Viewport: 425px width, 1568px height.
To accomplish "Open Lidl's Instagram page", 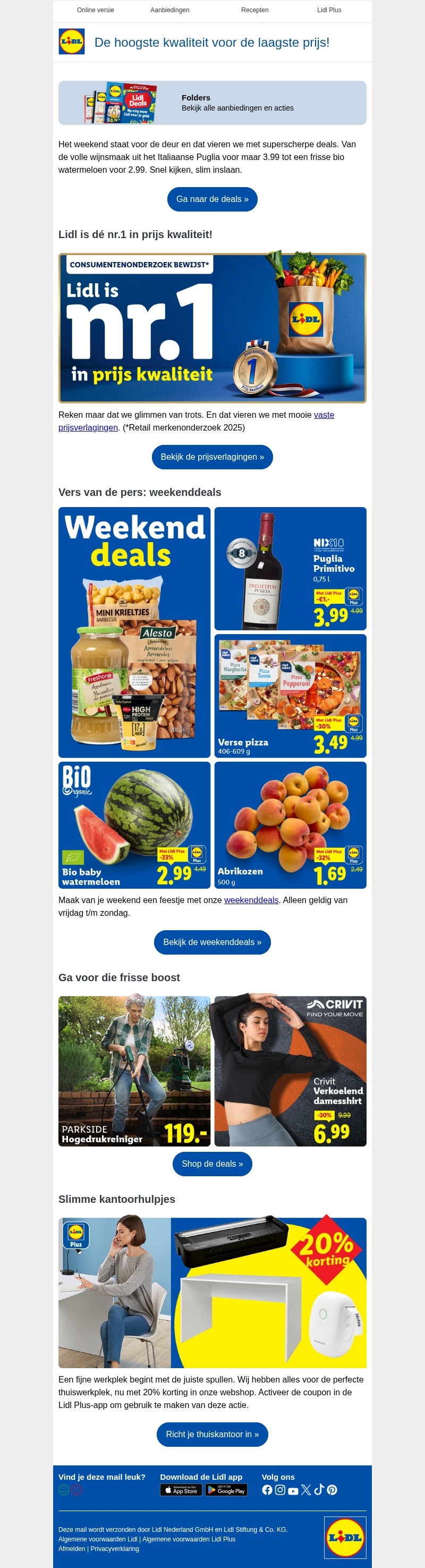I will (280, 1489).
